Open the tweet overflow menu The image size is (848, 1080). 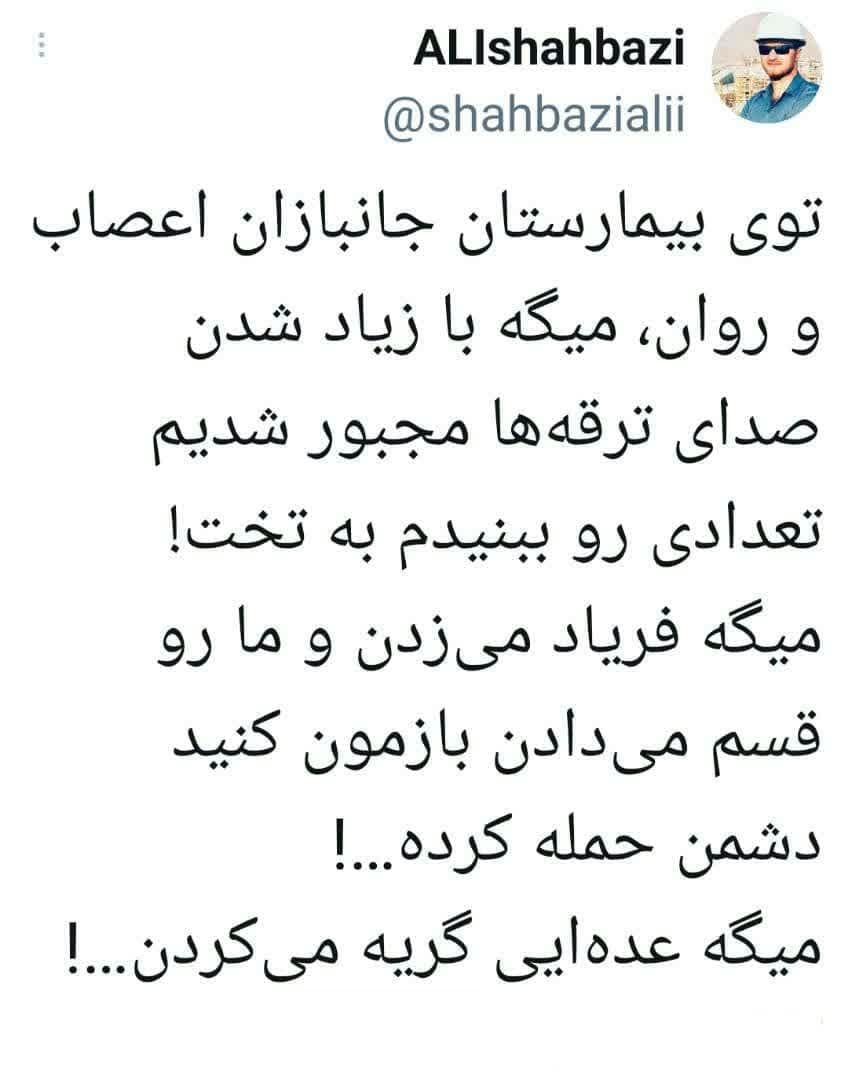43,47
